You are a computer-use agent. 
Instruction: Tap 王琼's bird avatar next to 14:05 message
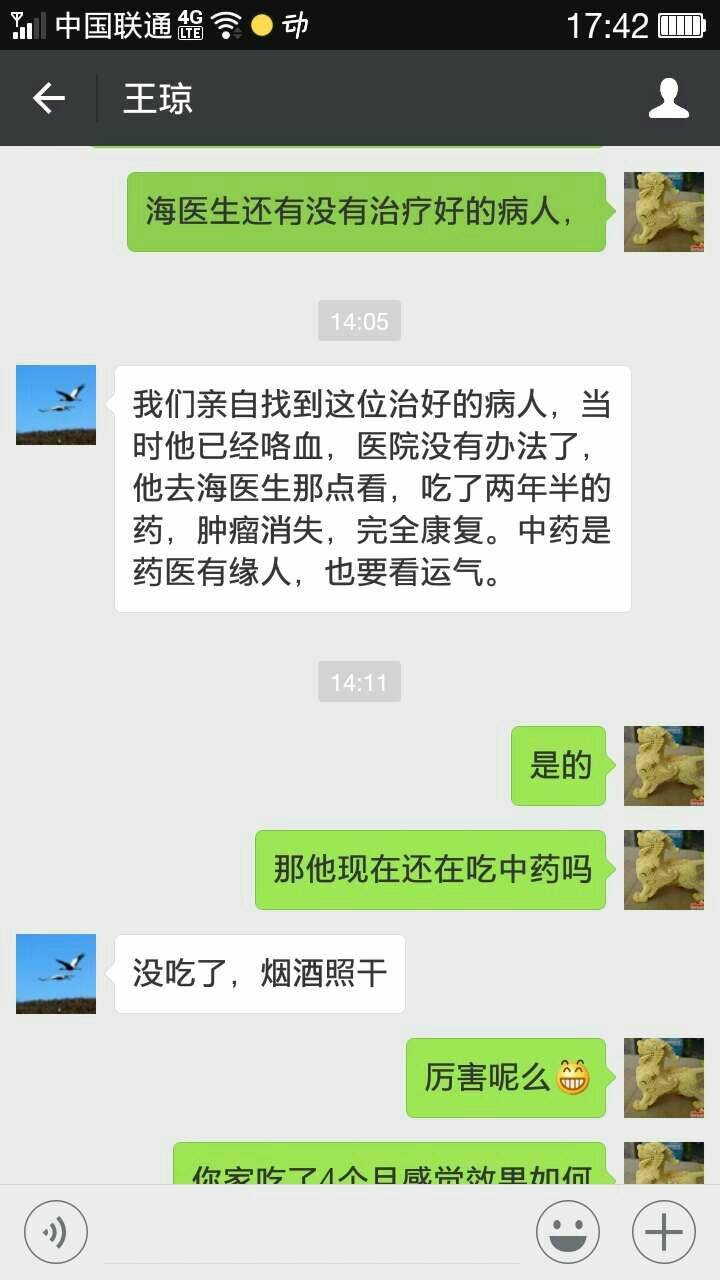pyautogui.click(x=56, y=405)
